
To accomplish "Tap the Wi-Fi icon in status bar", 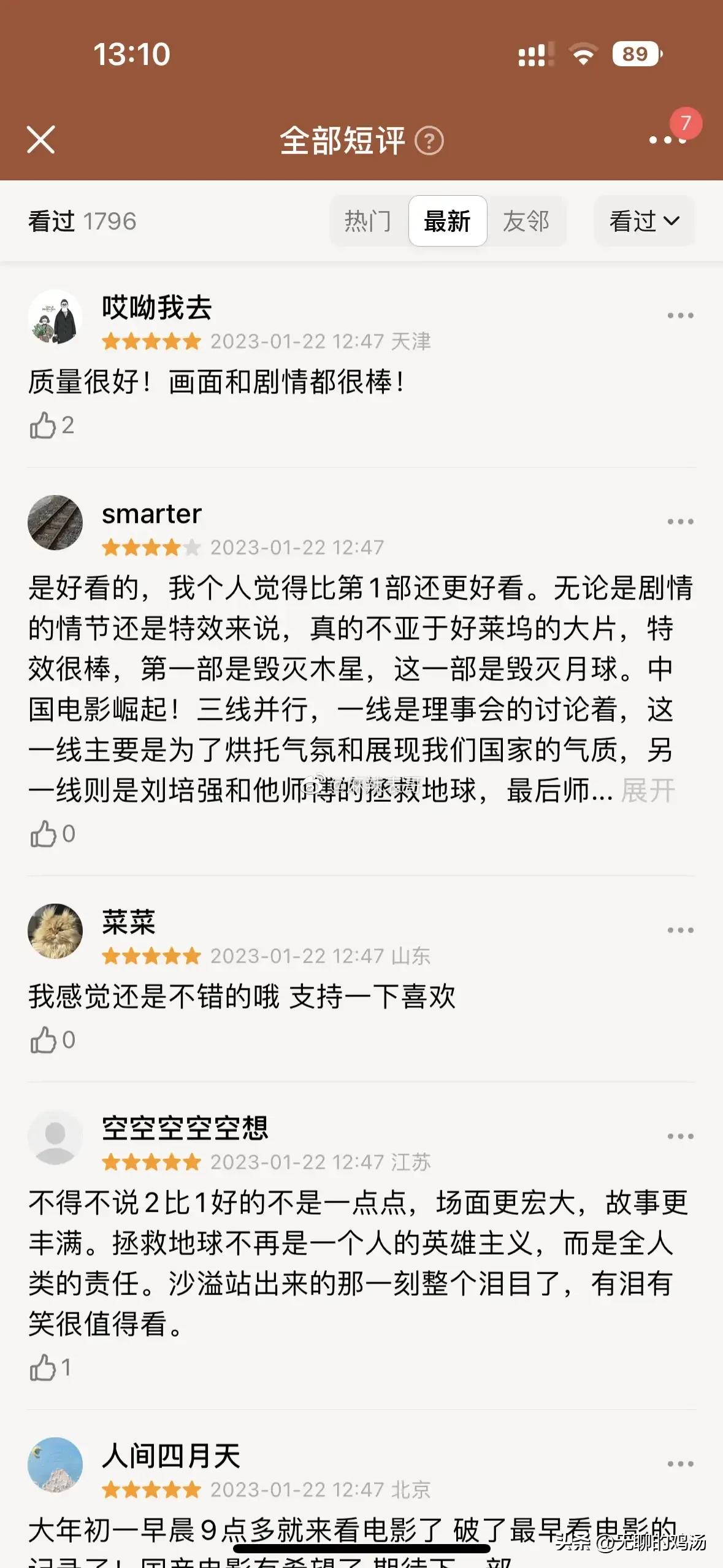I will pos(583,55).
